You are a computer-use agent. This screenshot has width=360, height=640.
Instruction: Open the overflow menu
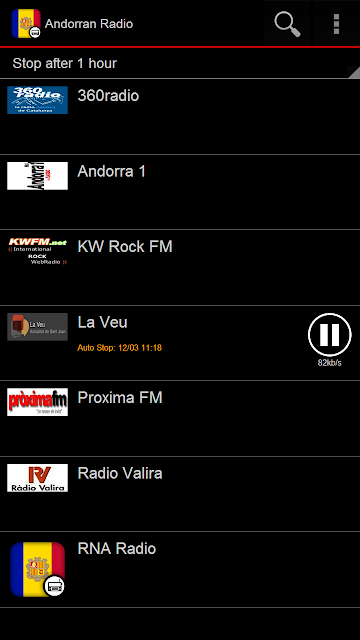(x=336, y=24)
